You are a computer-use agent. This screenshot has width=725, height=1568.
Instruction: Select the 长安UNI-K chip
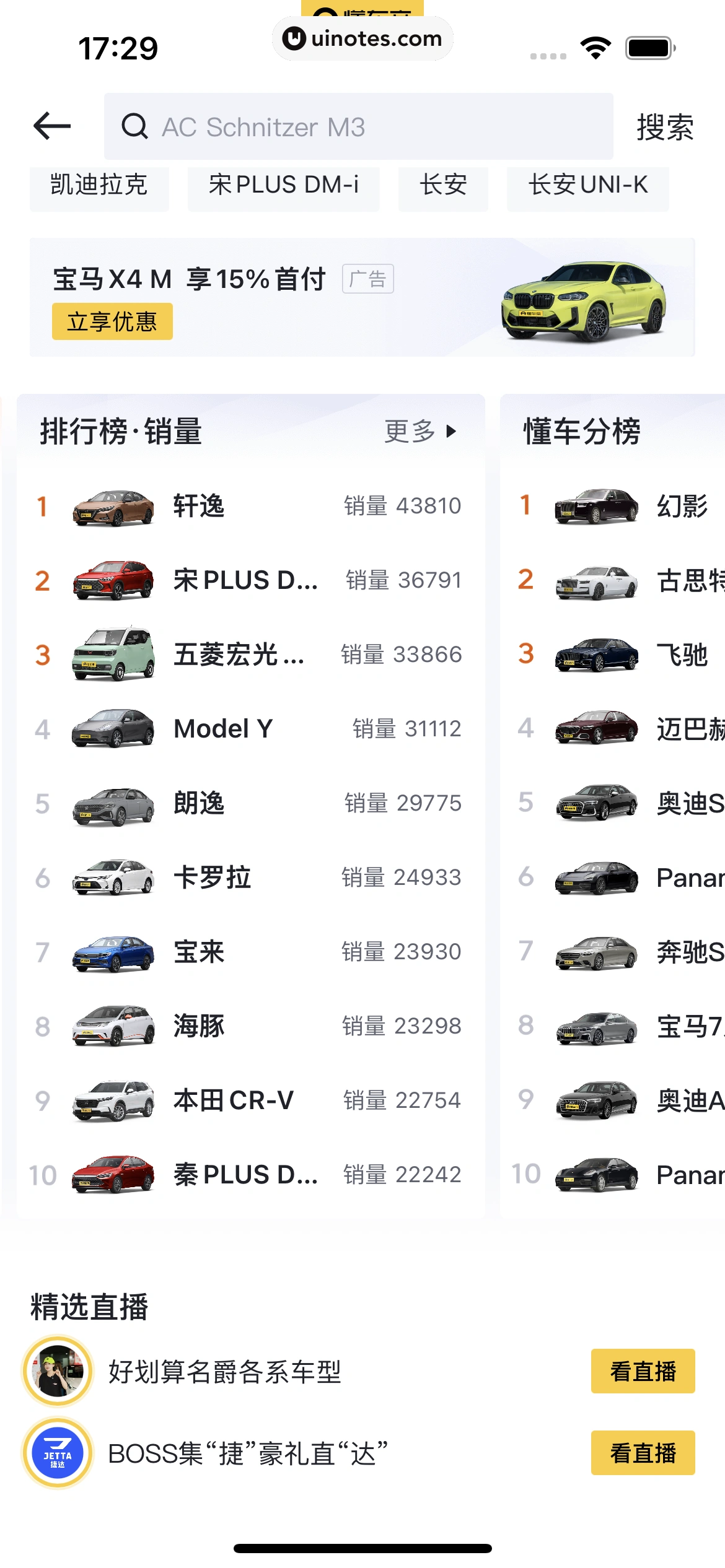click(x=587, y=185)
